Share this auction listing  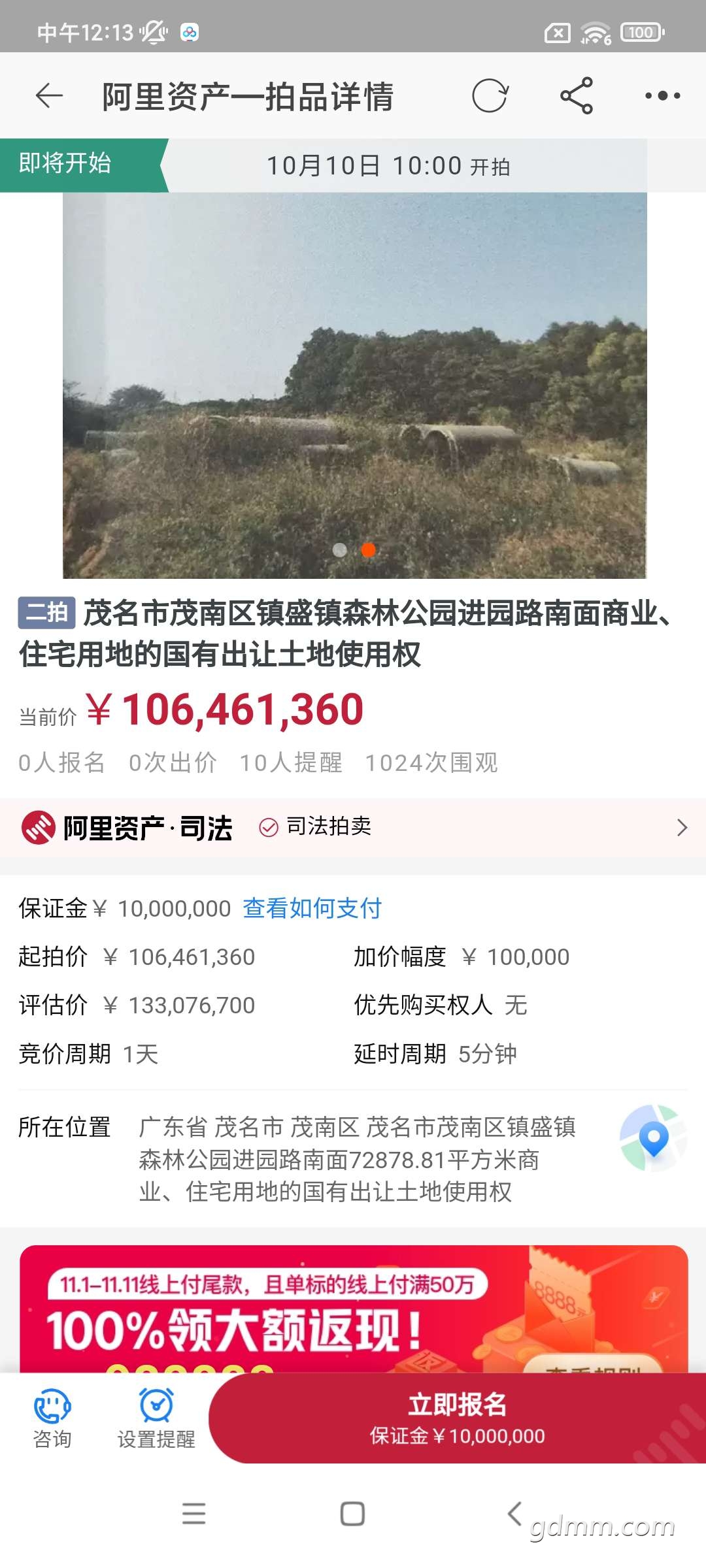point(577,96)
